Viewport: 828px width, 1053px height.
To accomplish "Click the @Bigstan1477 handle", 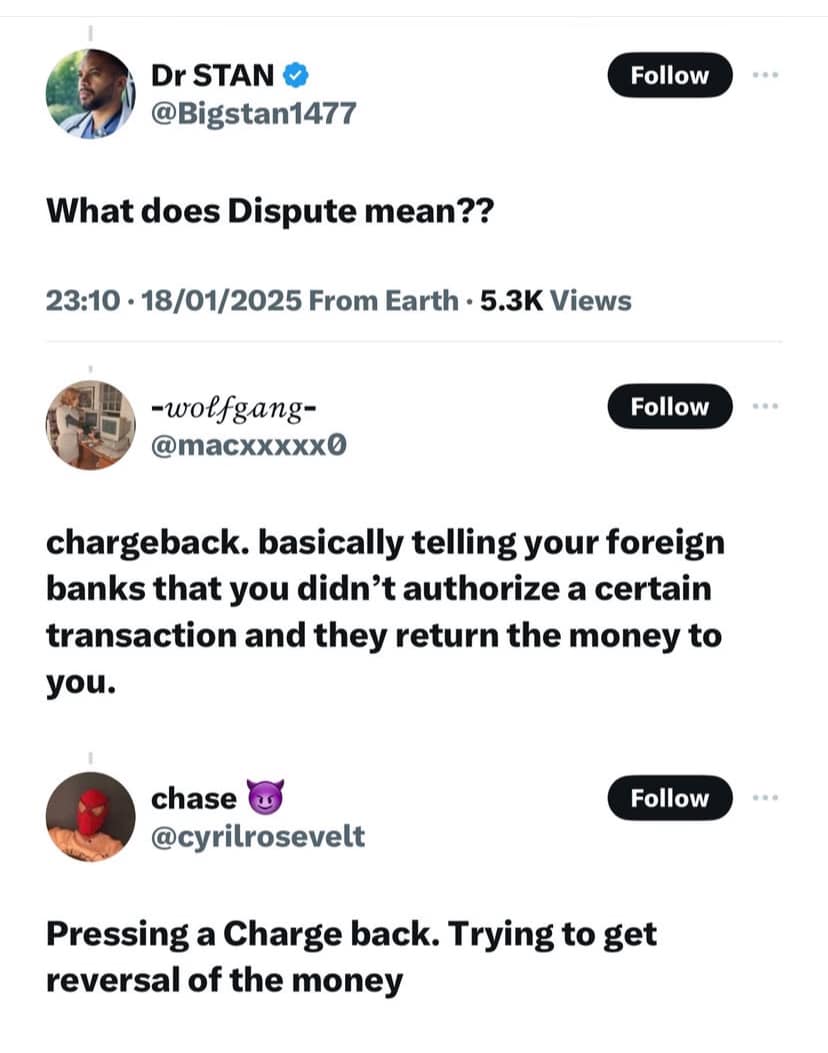I will click(x=254, y=112).
